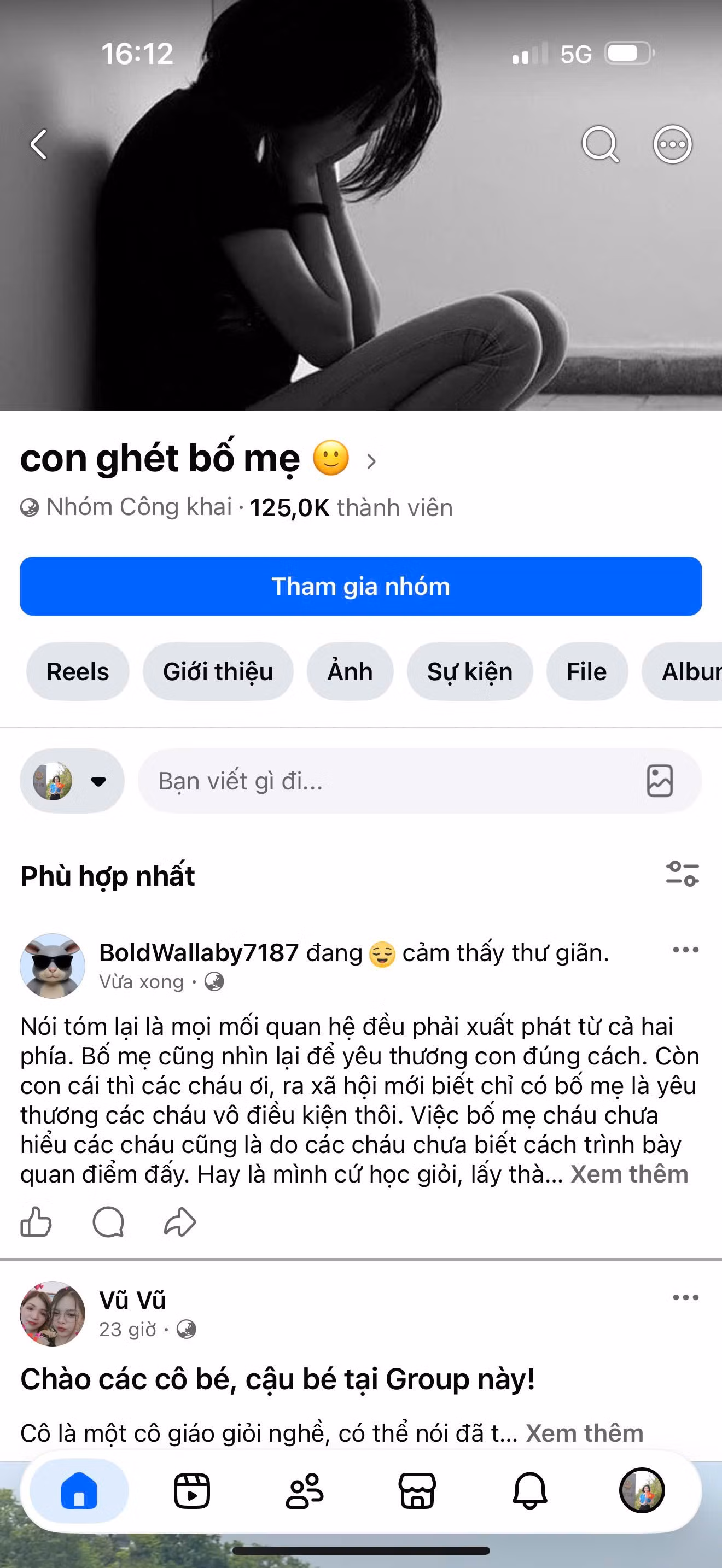Open the group's more options menu
Screen dimensions: 722x1568
click(x=672, y=144)
